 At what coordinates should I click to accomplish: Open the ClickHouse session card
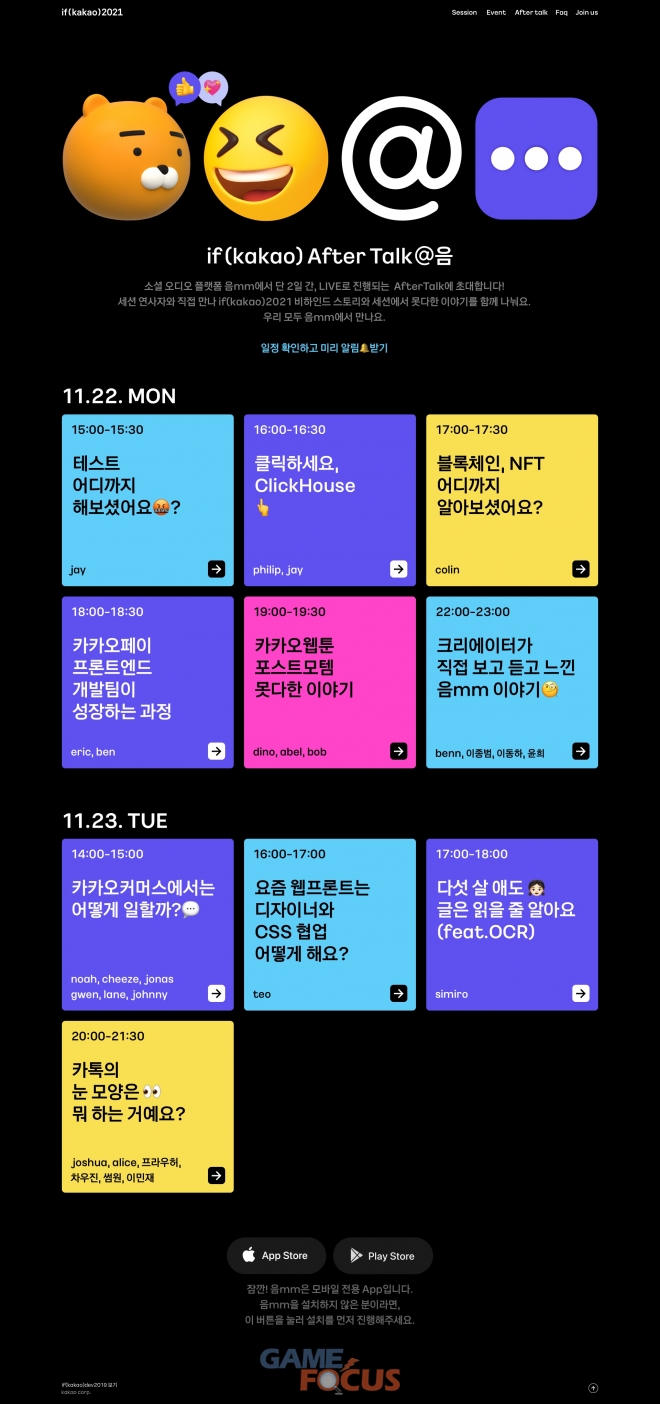(330, 500)
